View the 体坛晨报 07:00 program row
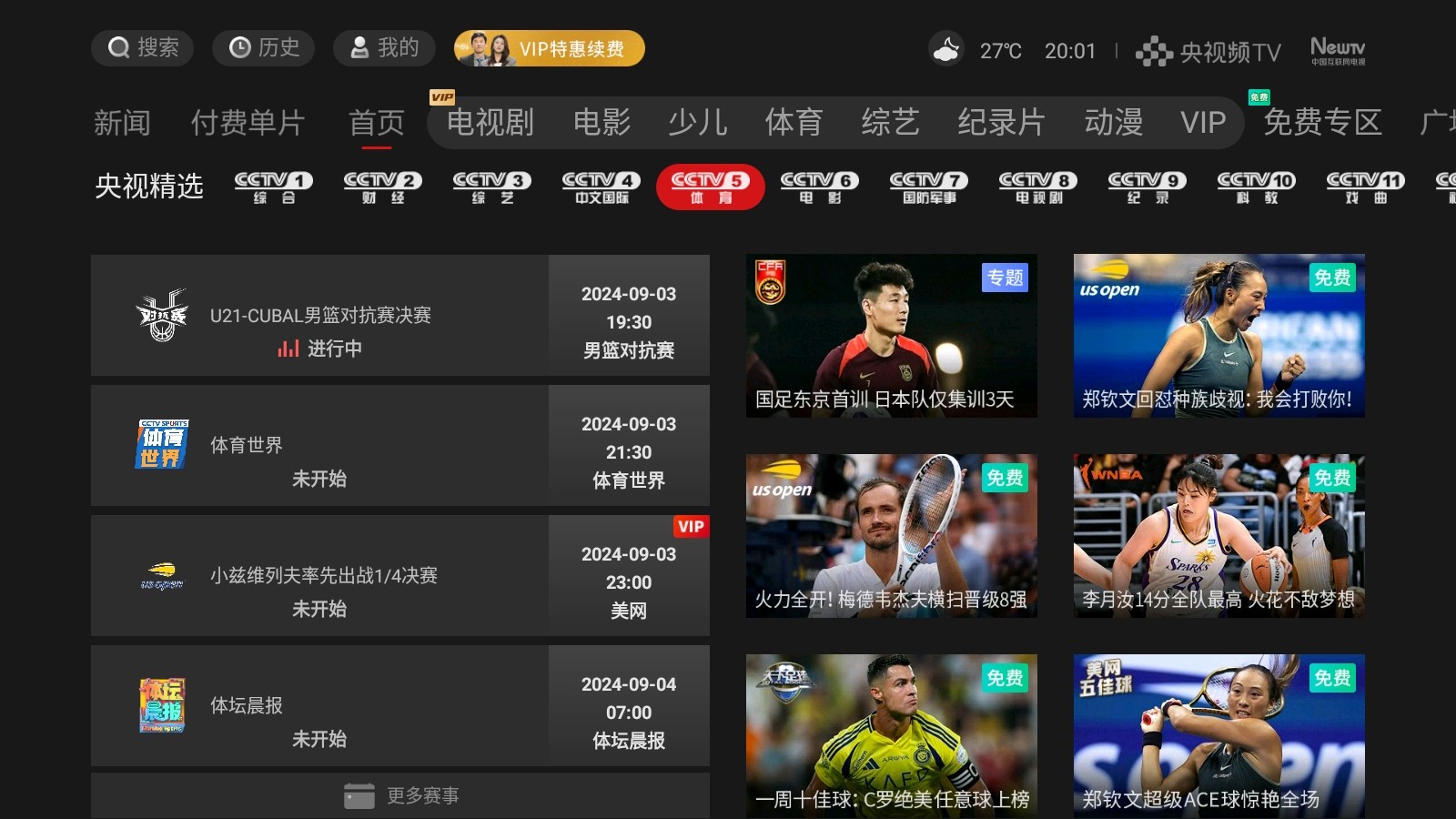 [x=400, y=706]
